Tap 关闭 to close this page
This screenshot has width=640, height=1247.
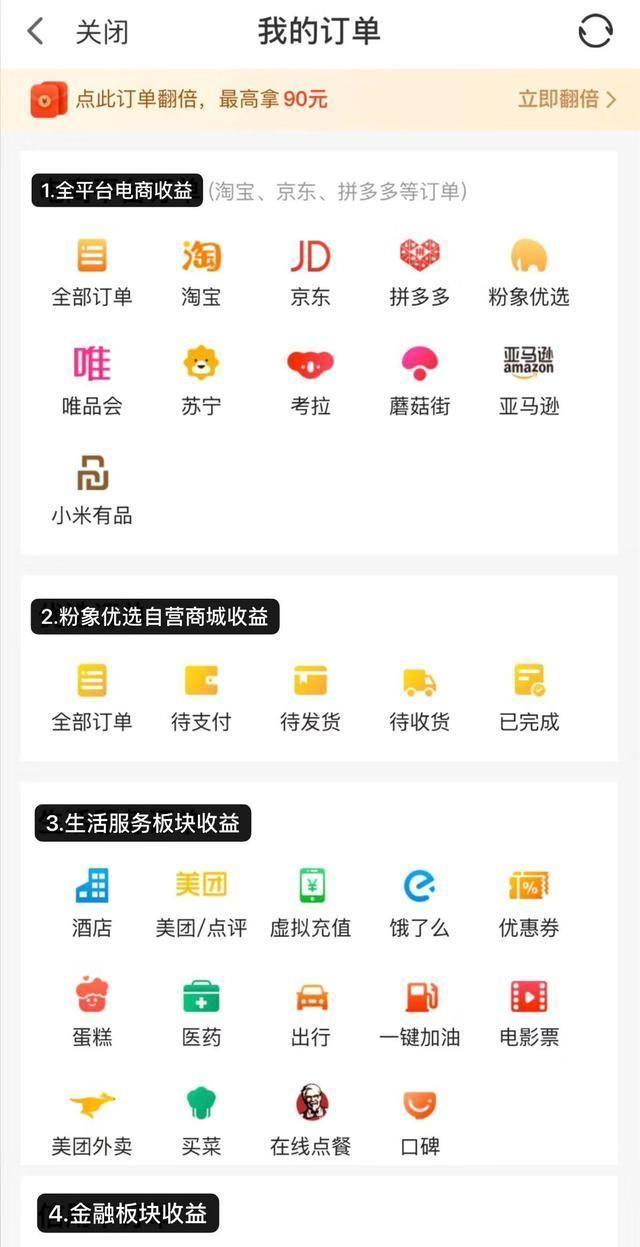[101, 32]
